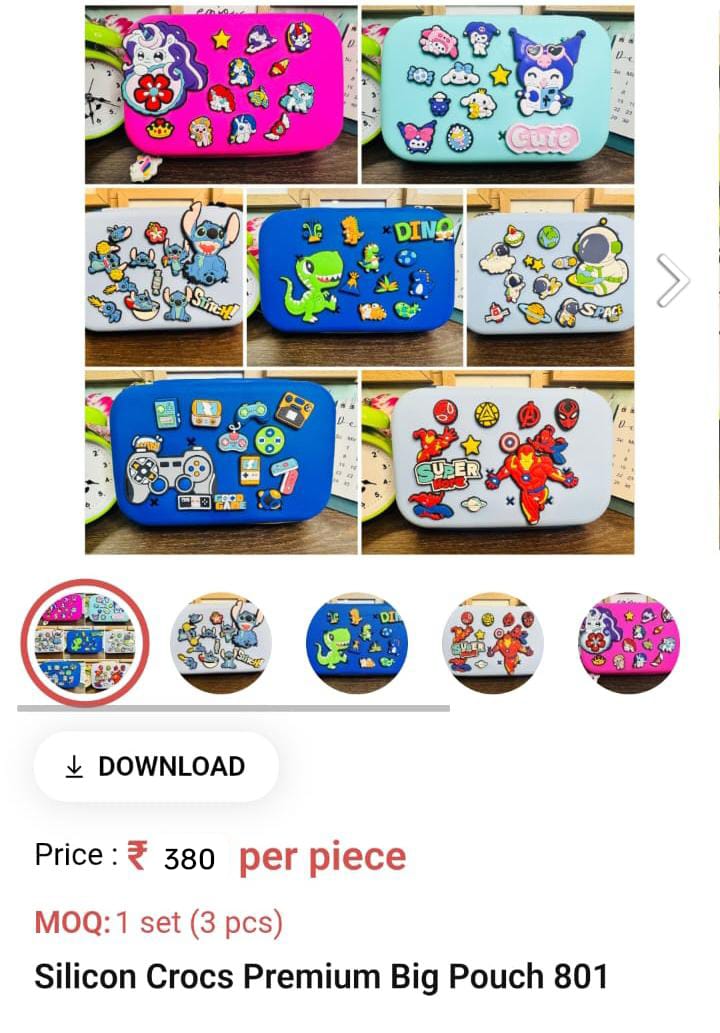The width and height of the screenshot is (720, 1033).
Task: Click the per piece label
Action: (x=320, y=856)
